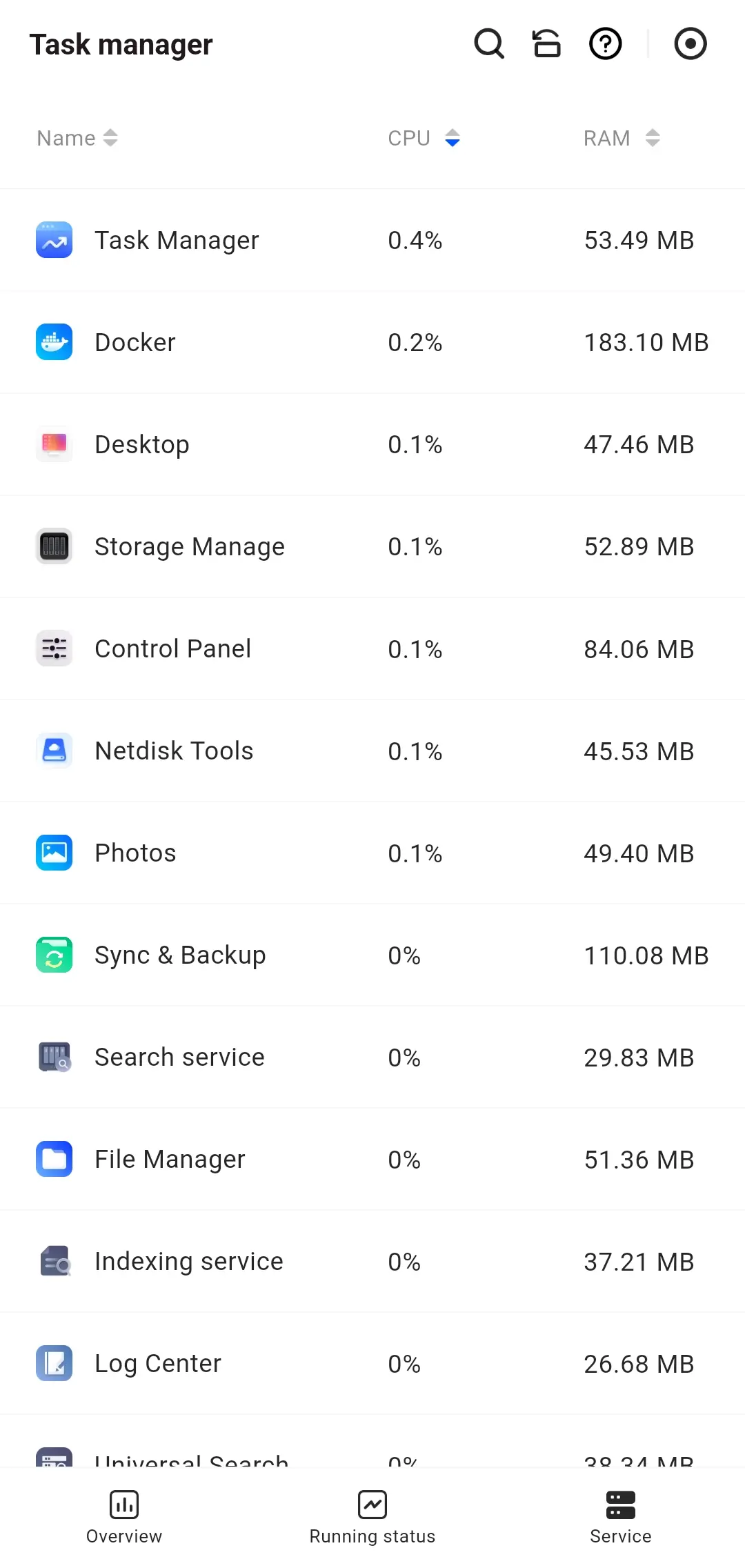Open the help question mark icon
The height and width of the screenshot is (1568, 745).
(606, 44)
